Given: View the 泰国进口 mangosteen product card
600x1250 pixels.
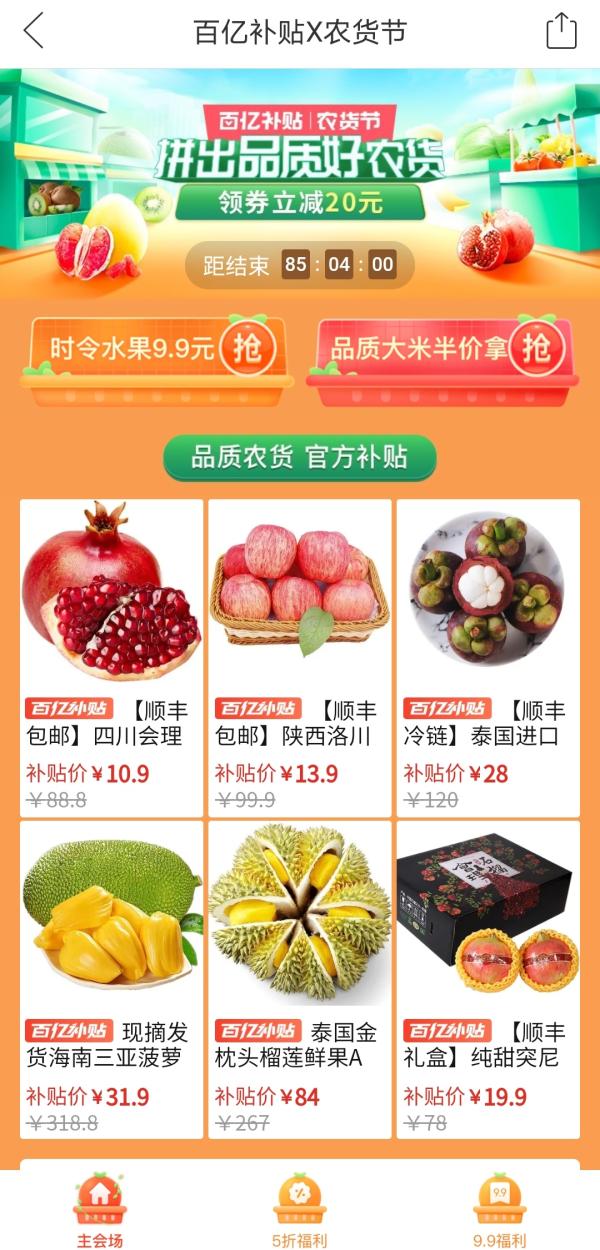Looking at the screenshot, I should tap(488, 657).
